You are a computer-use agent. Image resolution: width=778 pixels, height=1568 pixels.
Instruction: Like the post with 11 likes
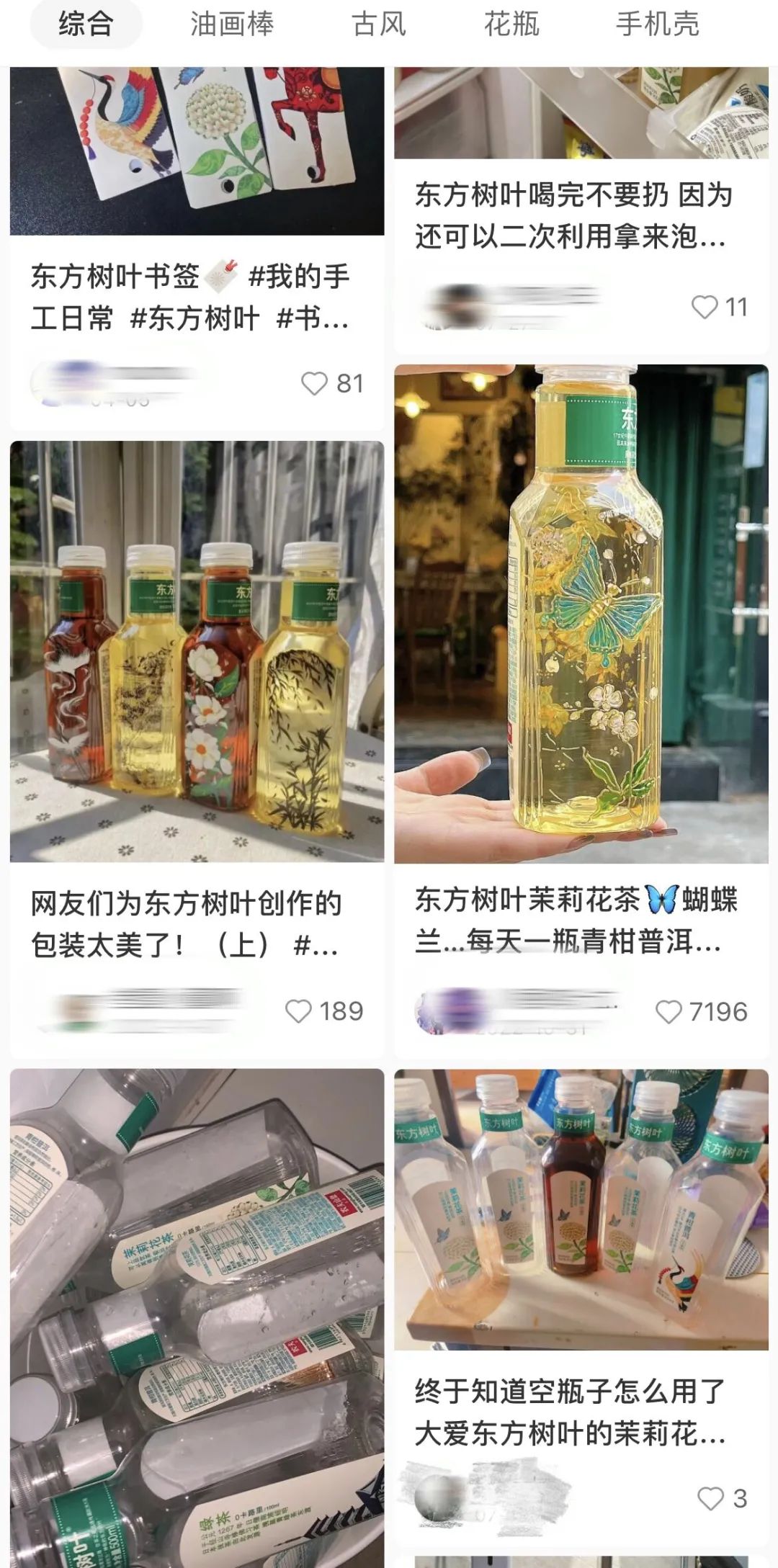(705, 308)
